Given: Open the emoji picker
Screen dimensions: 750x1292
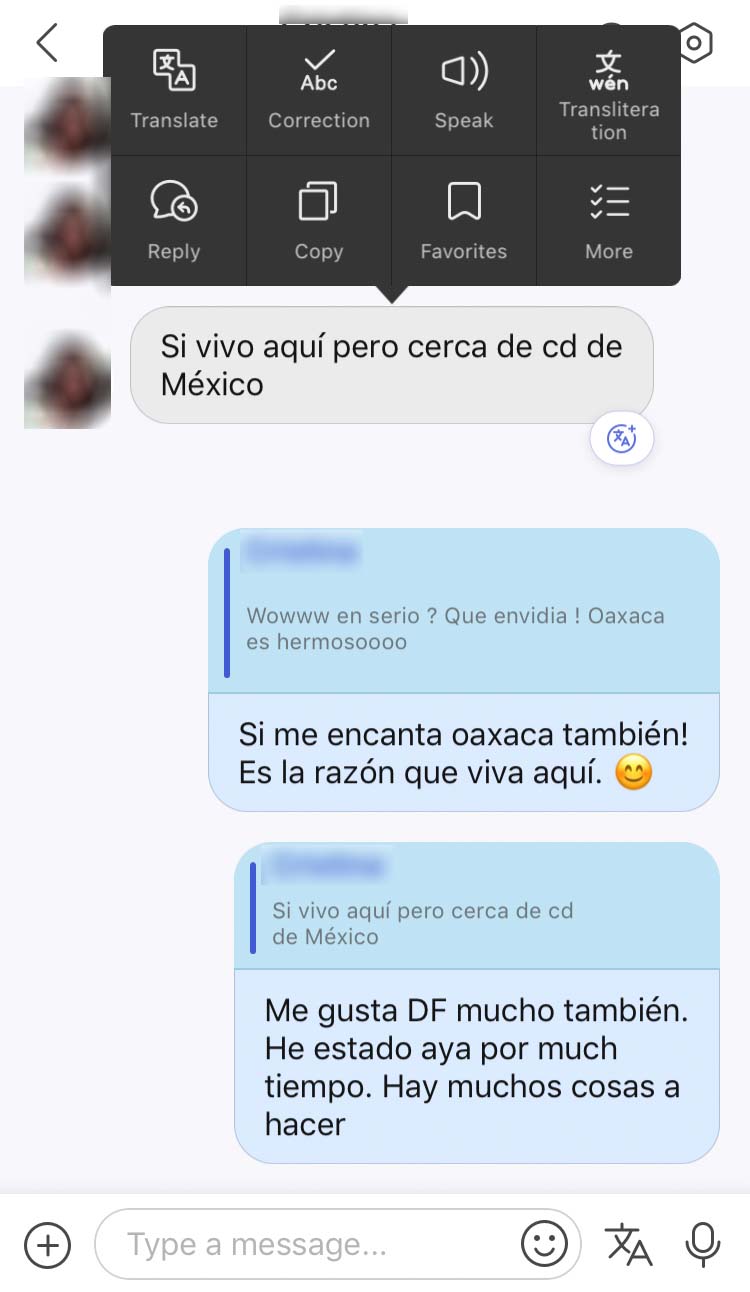Looking at the screenshot, I should coord(545,1245).
